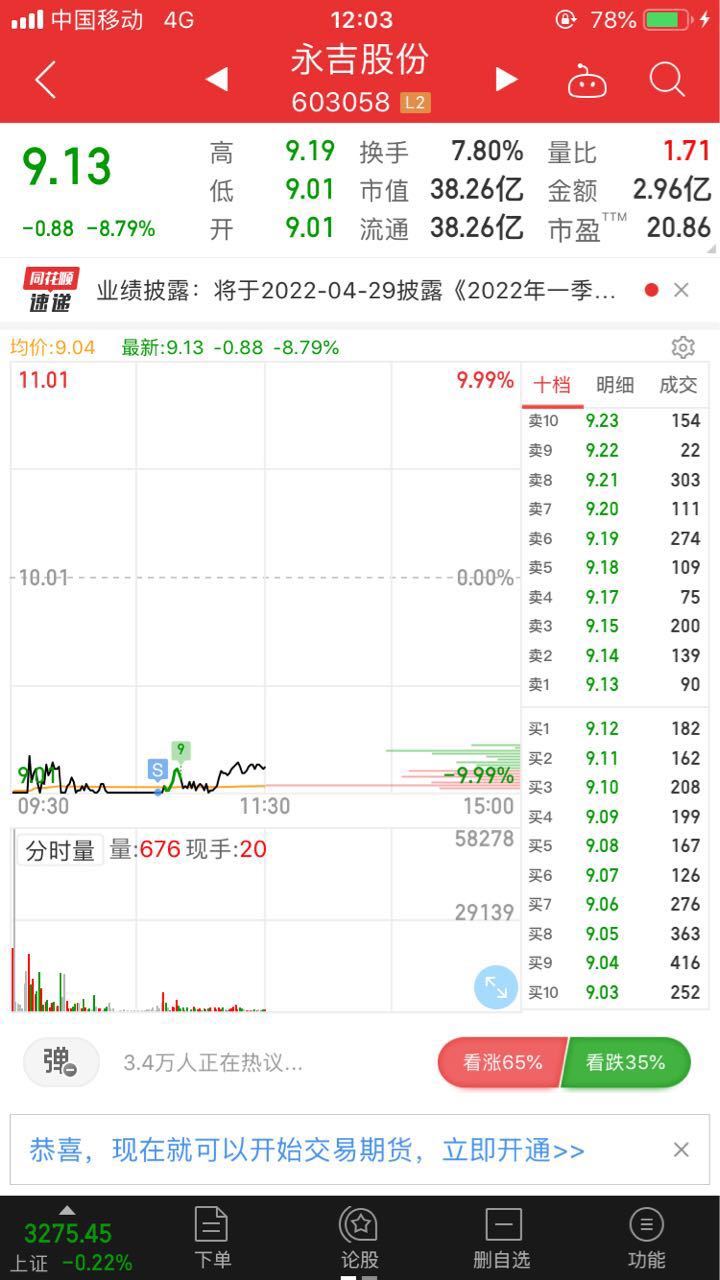Open the 分时量 indicator selector
This screenshot has width=720, height=1280.
61,851
